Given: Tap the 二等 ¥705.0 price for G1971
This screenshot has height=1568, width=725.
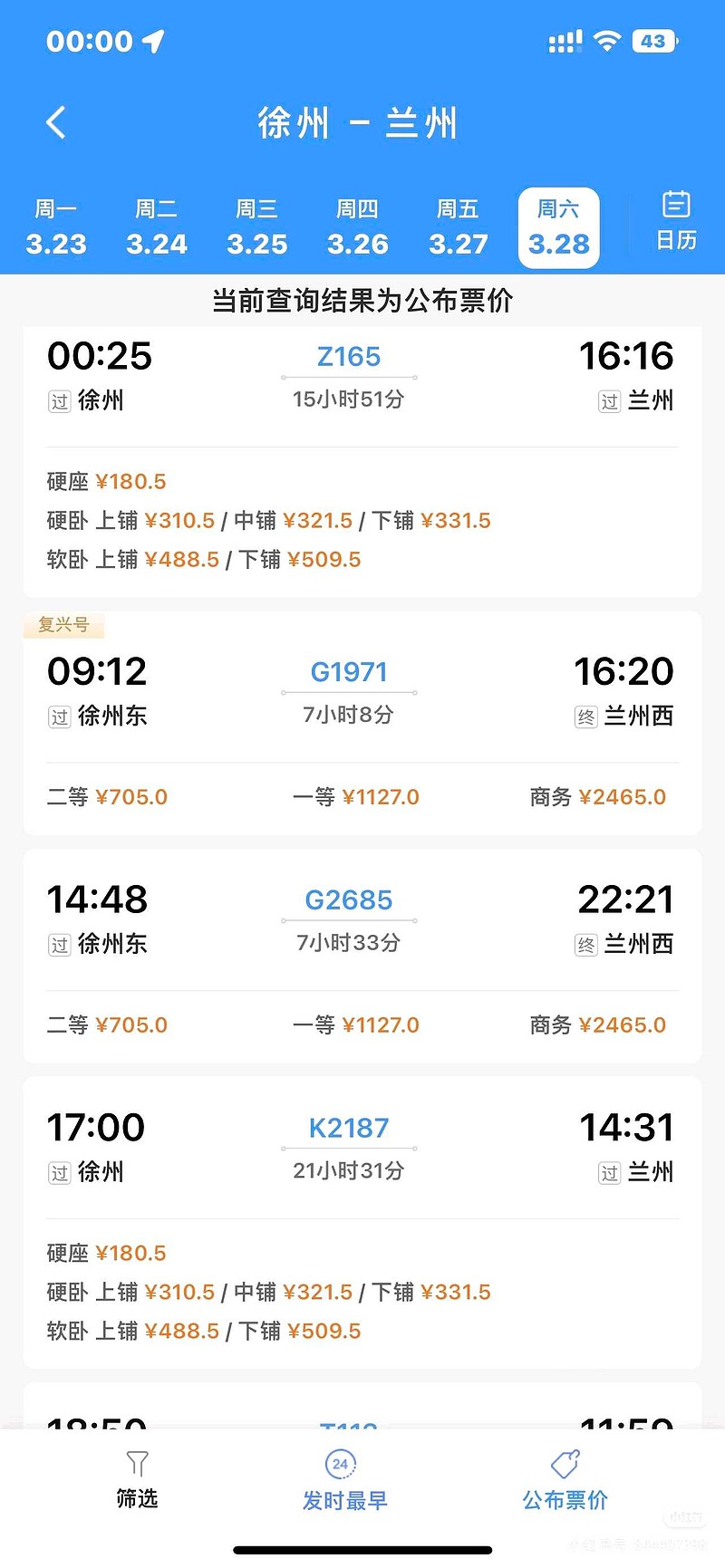Looking at the screenshot, I should pyautogui.click(x=107, y=796).
